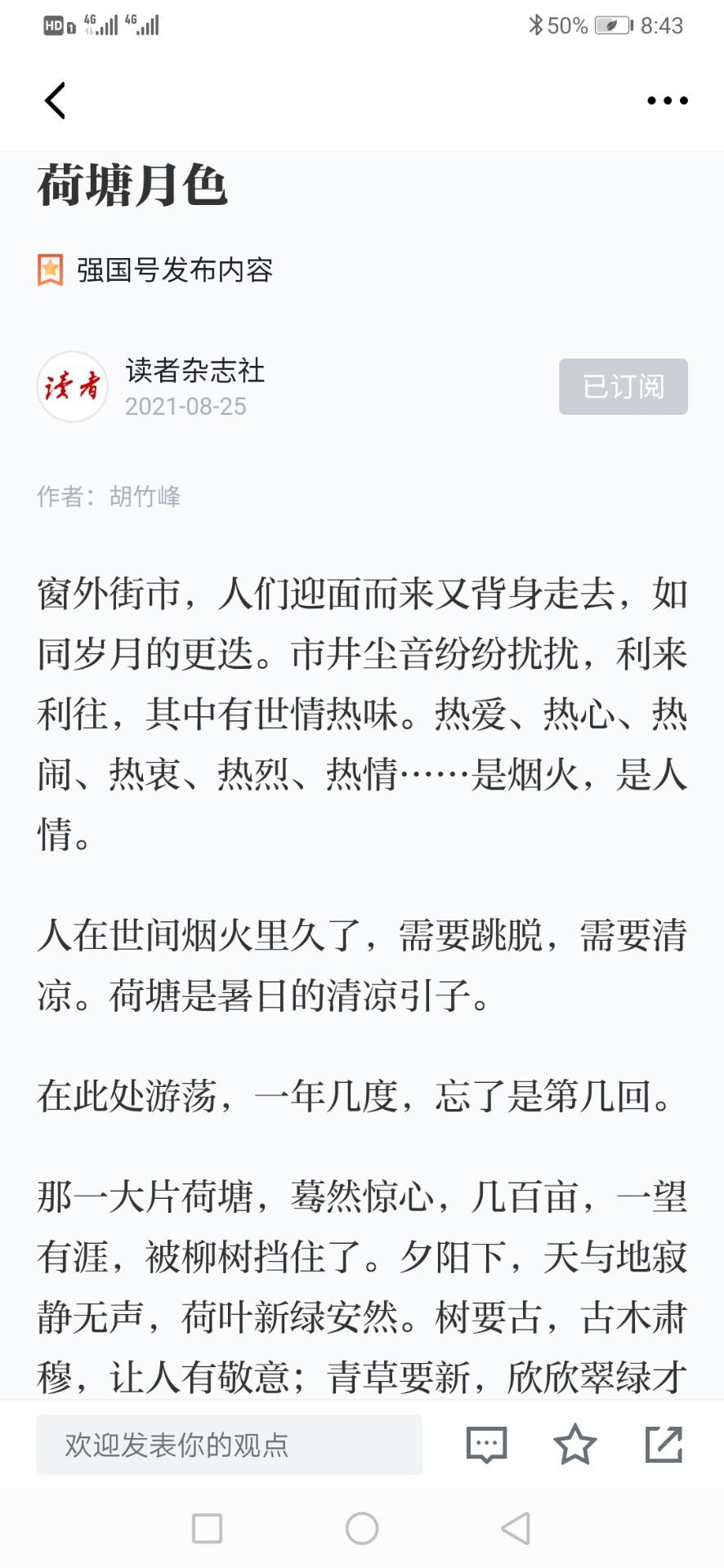Open the 读者杂志社 publisher profile

tap(195, 371)
